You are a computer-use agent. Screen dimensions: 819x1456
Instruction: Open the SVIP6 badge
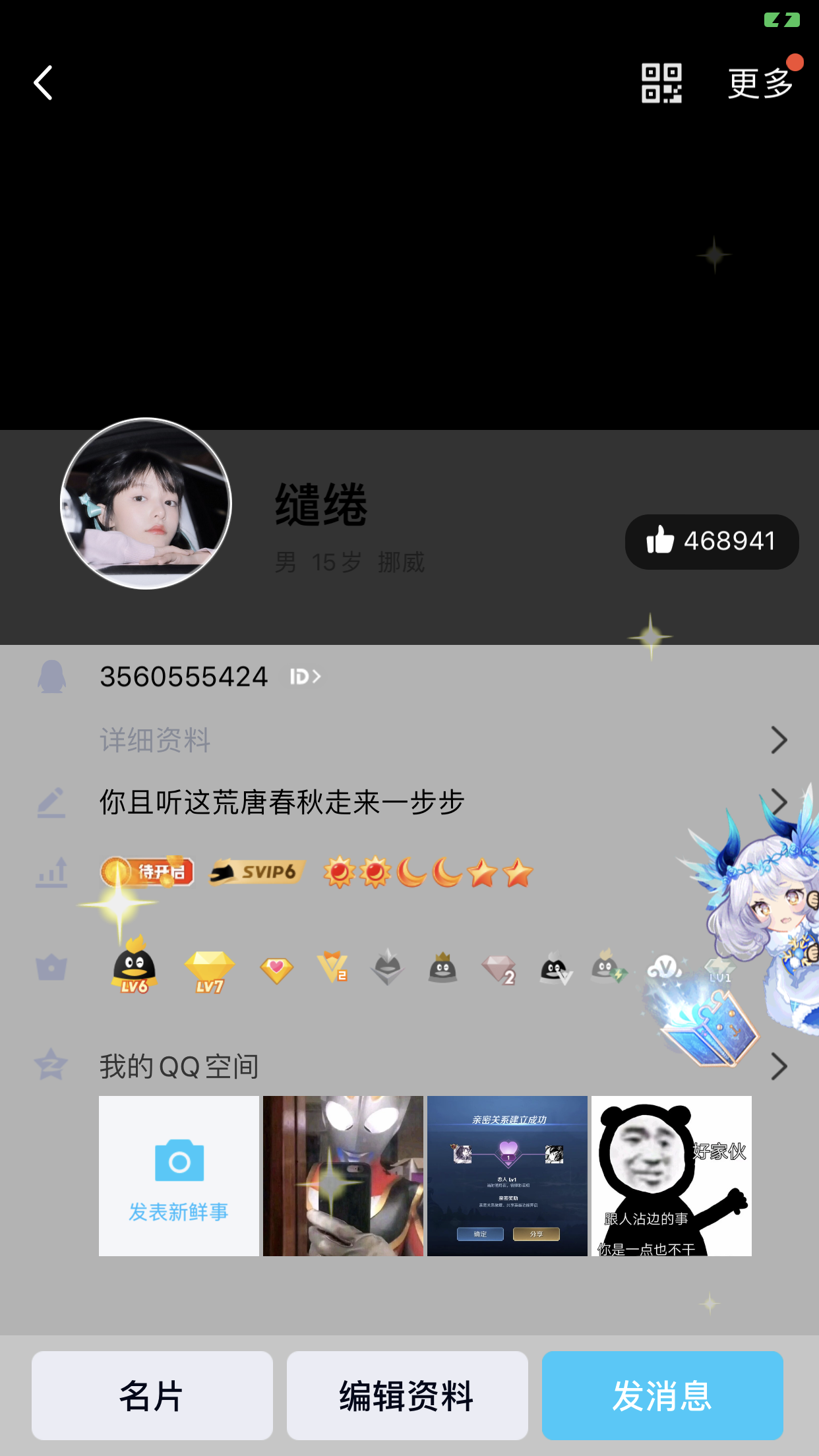258,872
